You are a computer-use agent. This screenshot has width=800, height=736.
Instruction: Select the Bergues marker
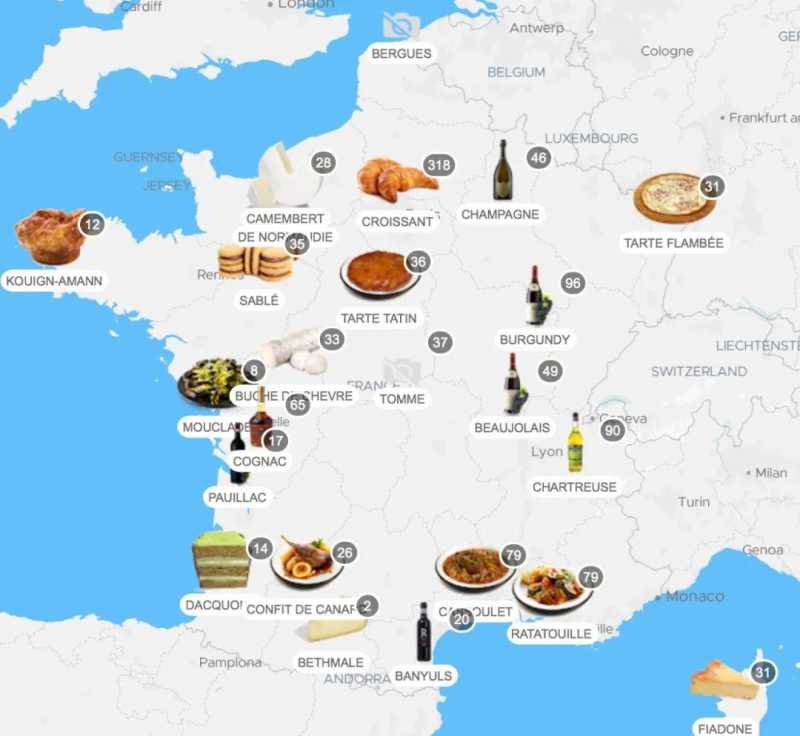click(x=401, y=26)
